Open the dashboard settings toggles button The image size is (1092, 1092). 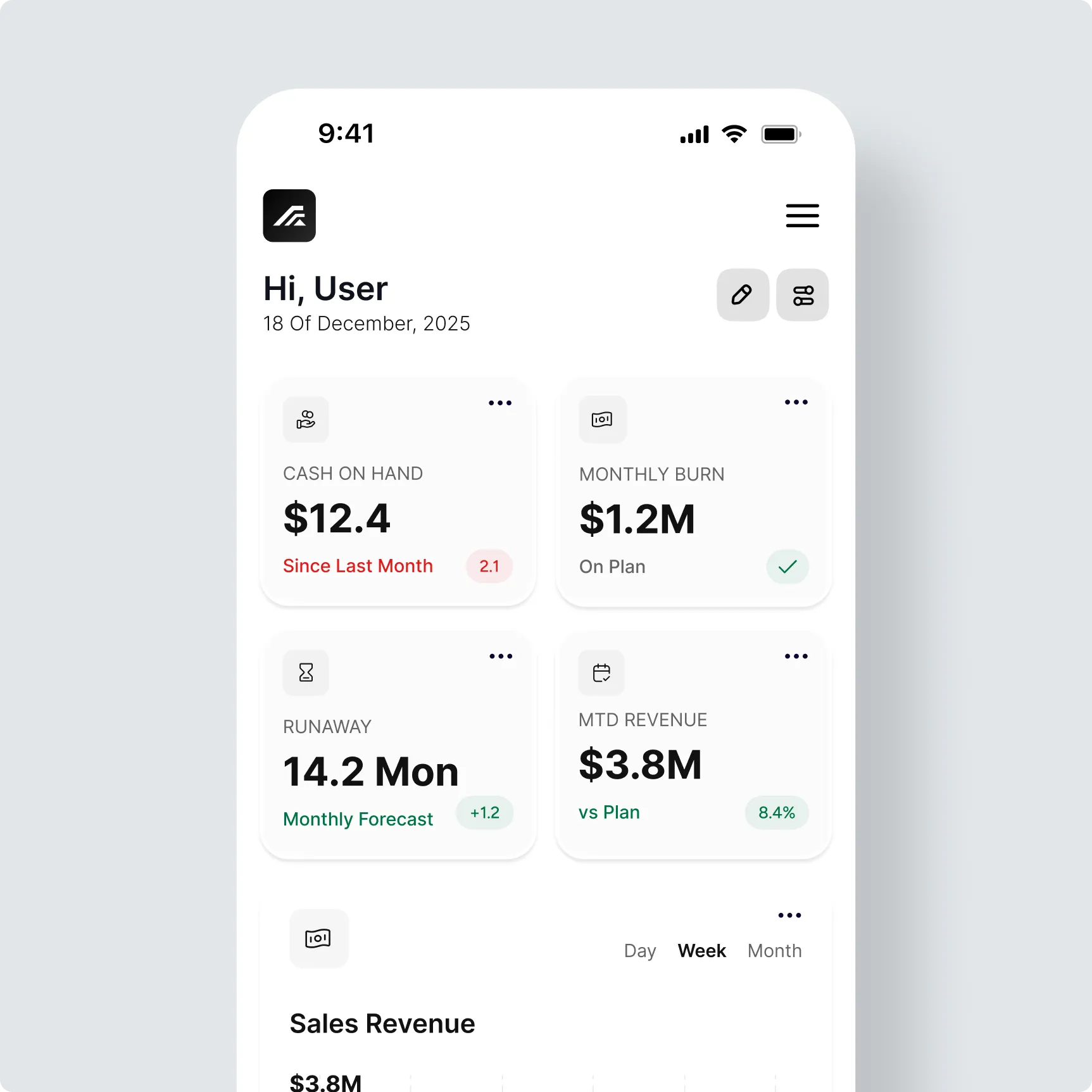click(803, 295)
